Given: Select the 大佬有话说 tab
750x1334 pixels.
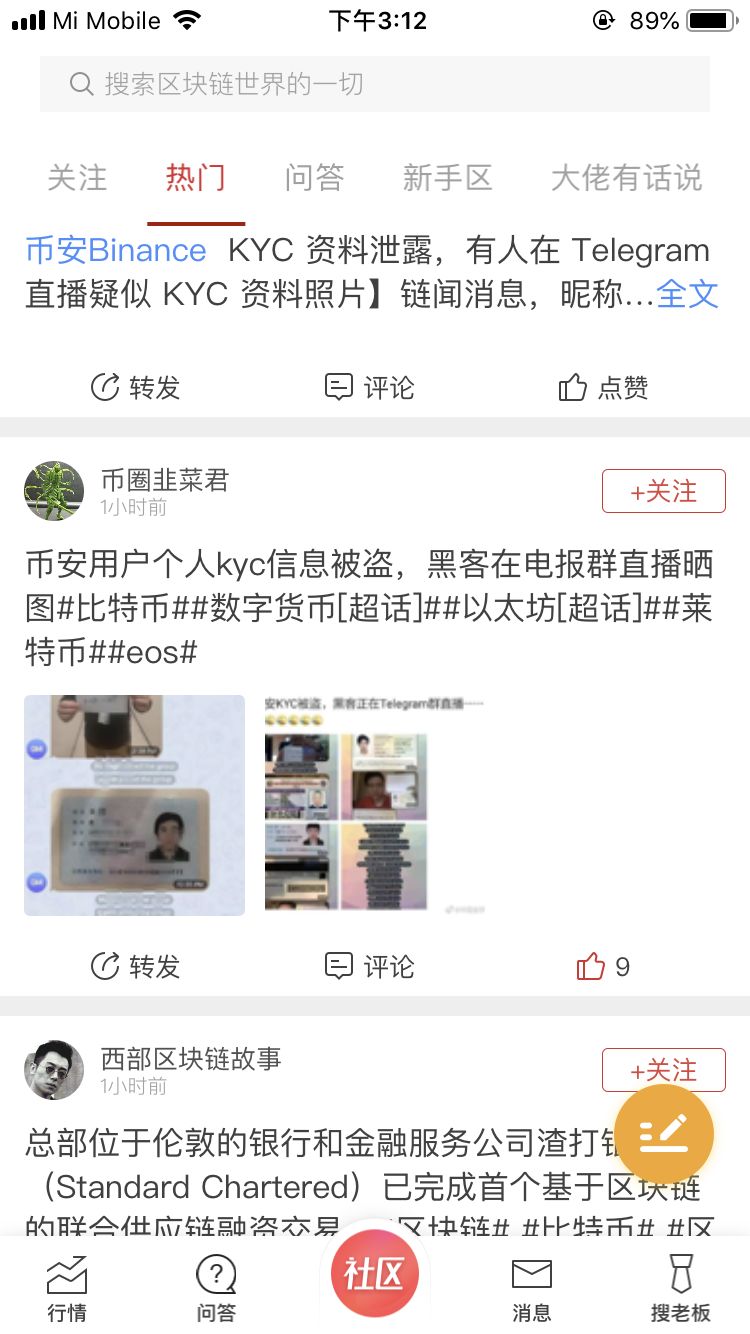Looking at the screenshot, I should [x=626, y=178].
